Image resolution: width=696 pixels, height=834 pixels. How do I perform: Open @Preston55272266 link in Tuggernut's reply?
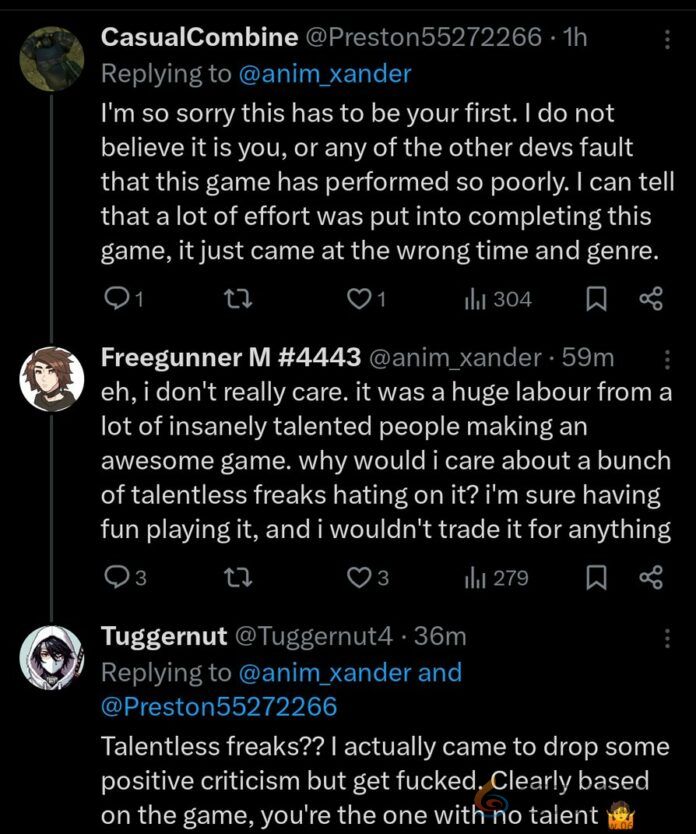(219, 706)
